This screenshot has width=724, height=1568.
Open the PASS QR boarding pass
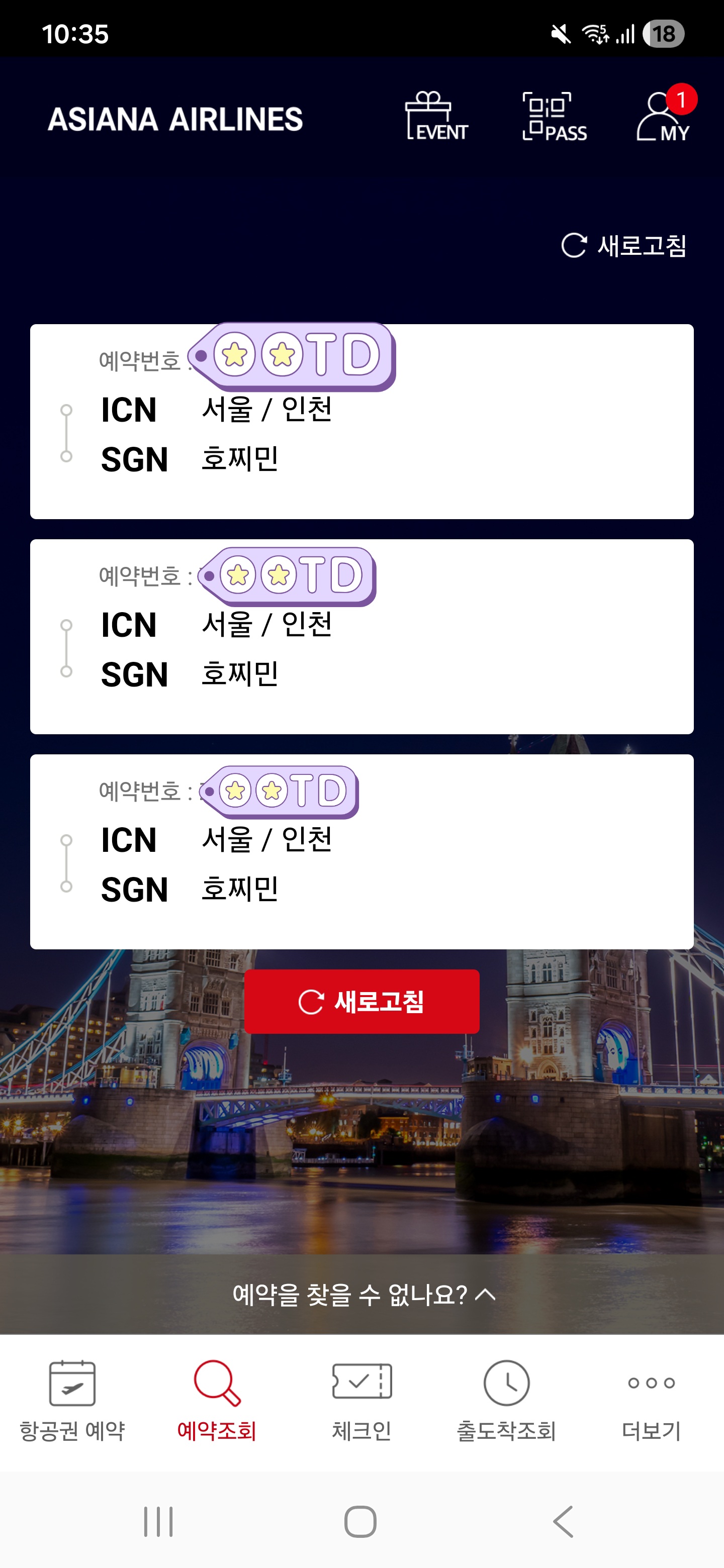click(554, 116)
